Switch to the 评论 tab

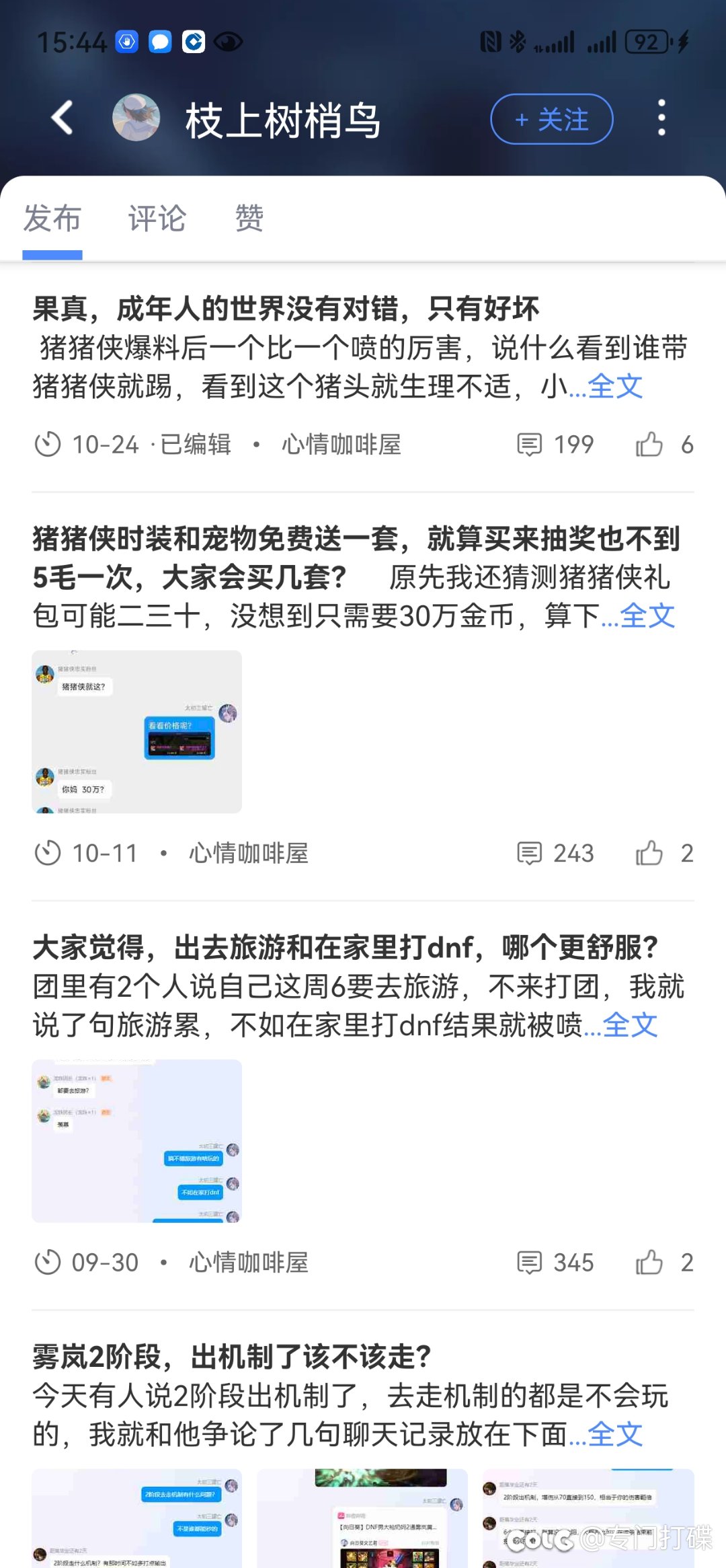[157, 219]
